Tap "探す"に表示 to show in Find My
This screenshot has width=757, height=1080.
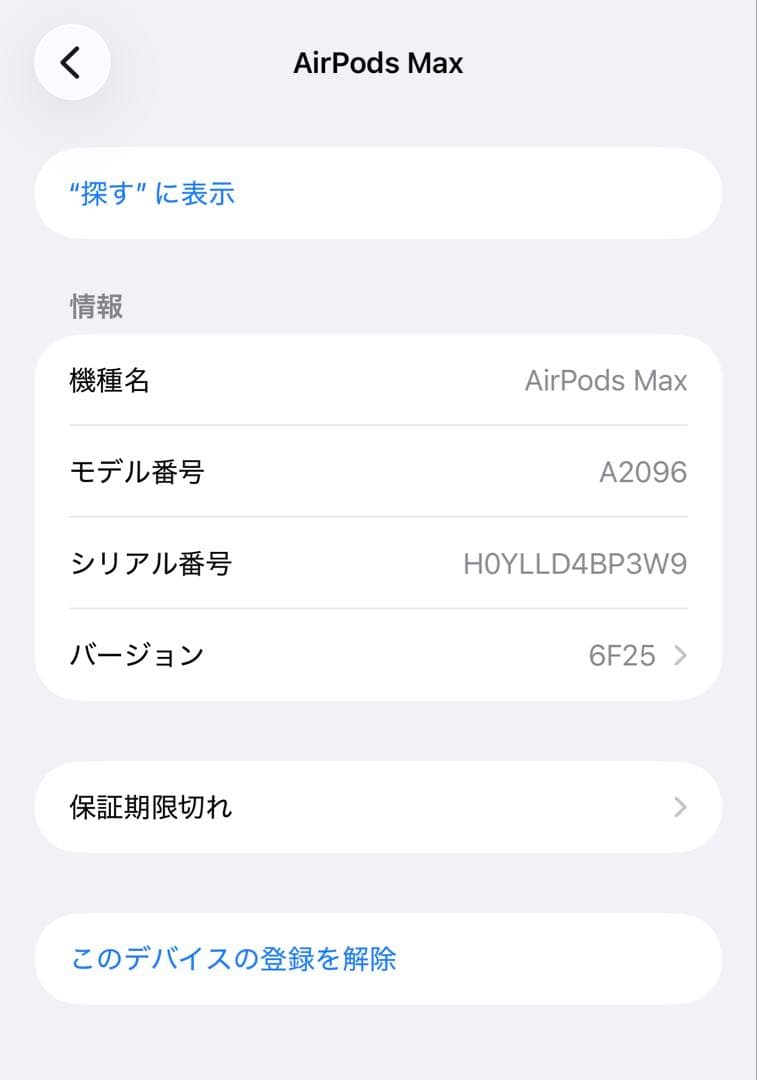pos(152,193)
